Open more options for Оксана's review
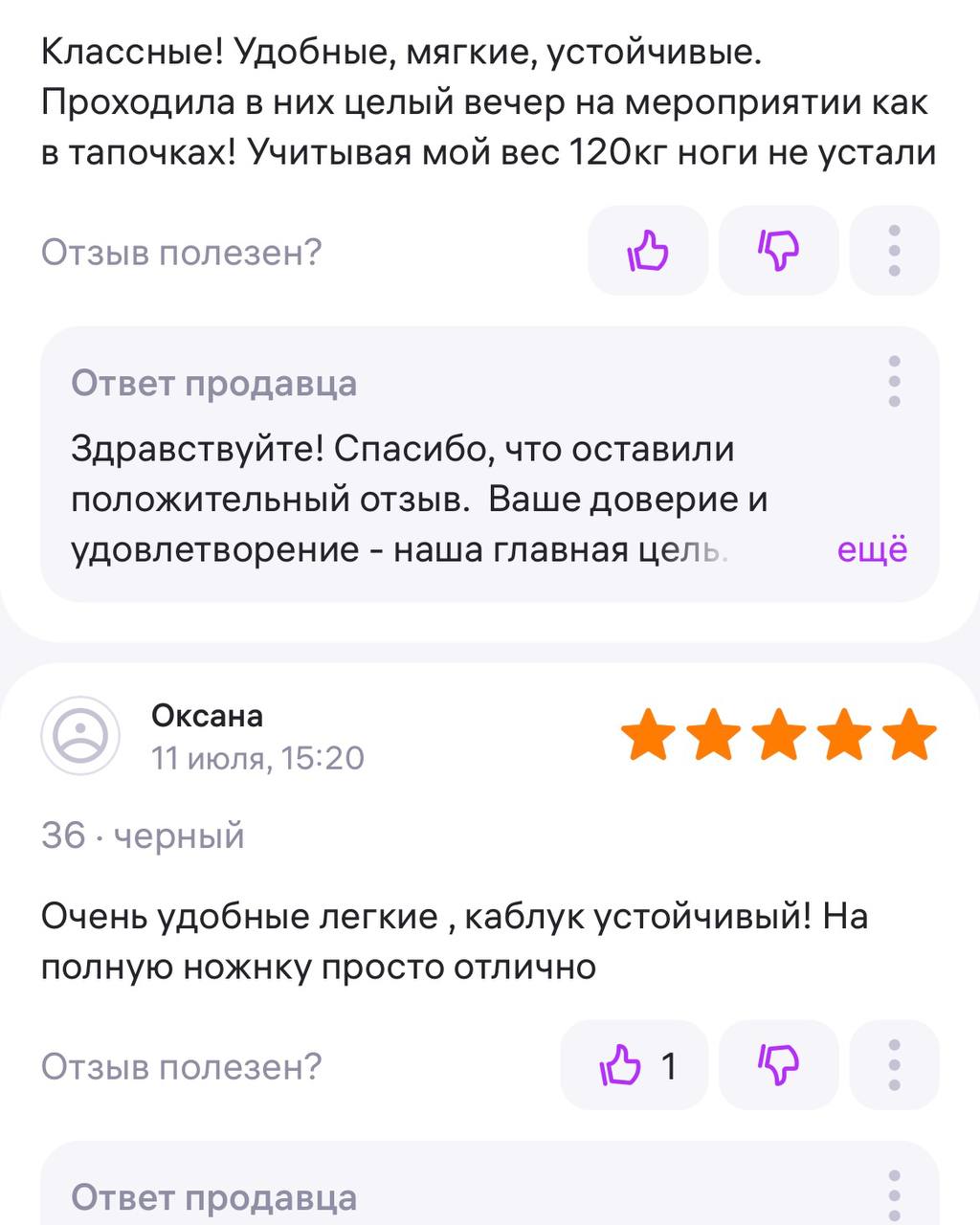This screenshot has width=980, height=1225. pos(894,1065)
